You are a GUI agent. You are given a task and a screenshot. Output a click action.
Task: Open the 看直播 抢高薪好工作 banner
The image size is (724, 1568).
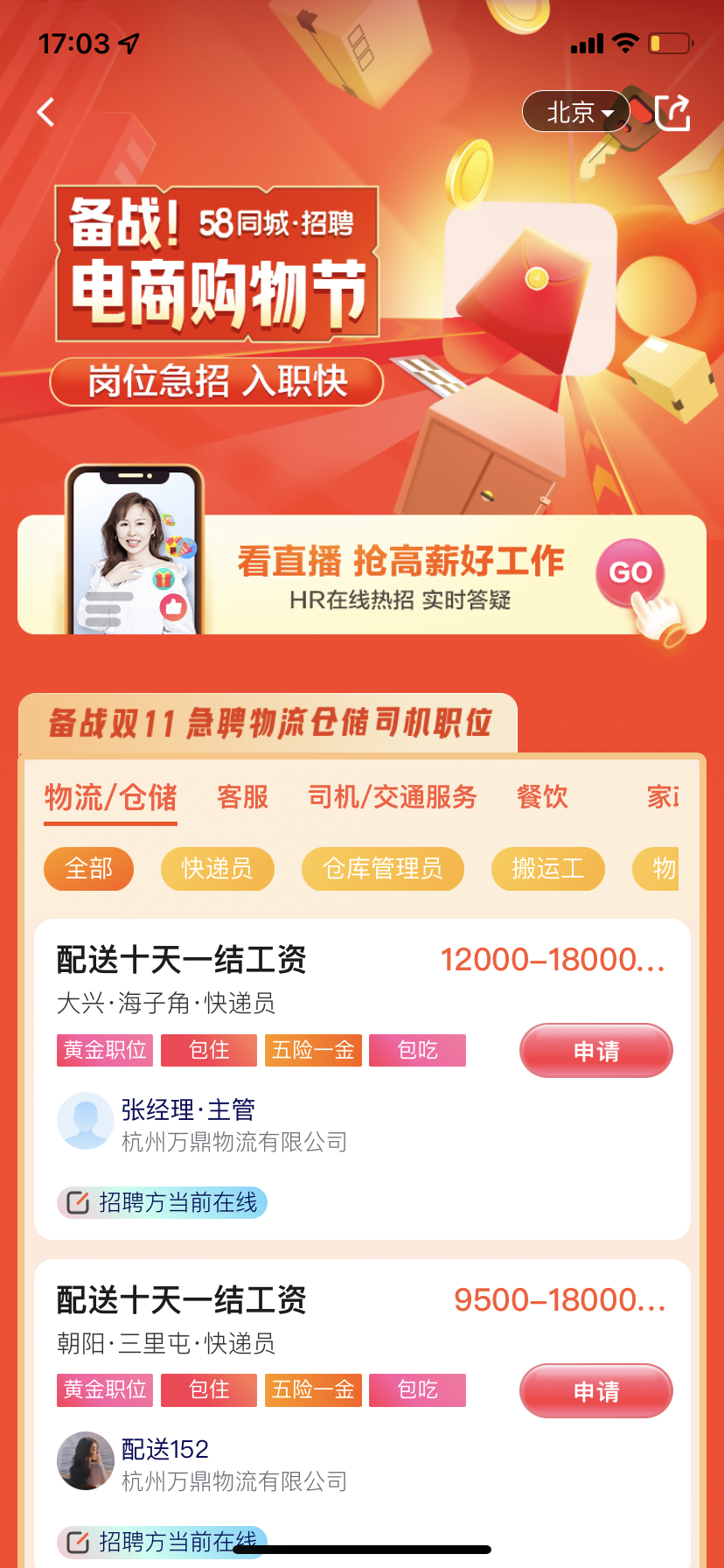coord(400,575)
